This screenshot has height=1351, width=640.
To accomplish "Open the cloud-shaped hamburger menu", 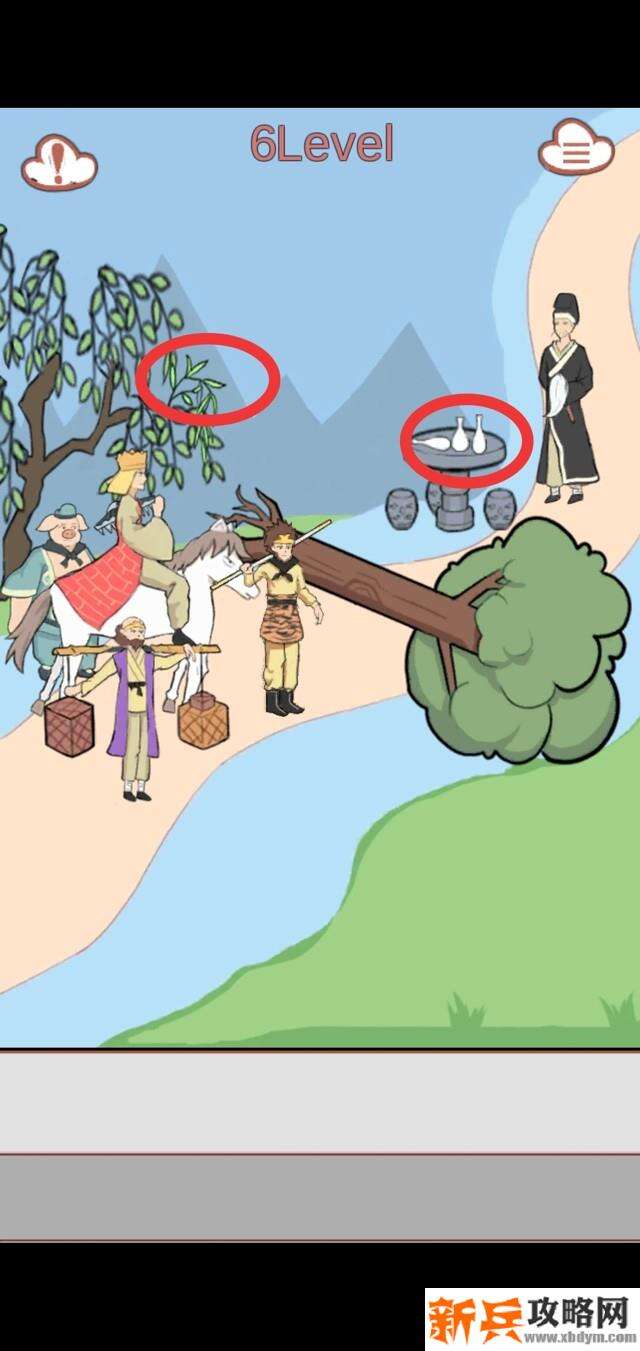I will click(x=576, y=150).
